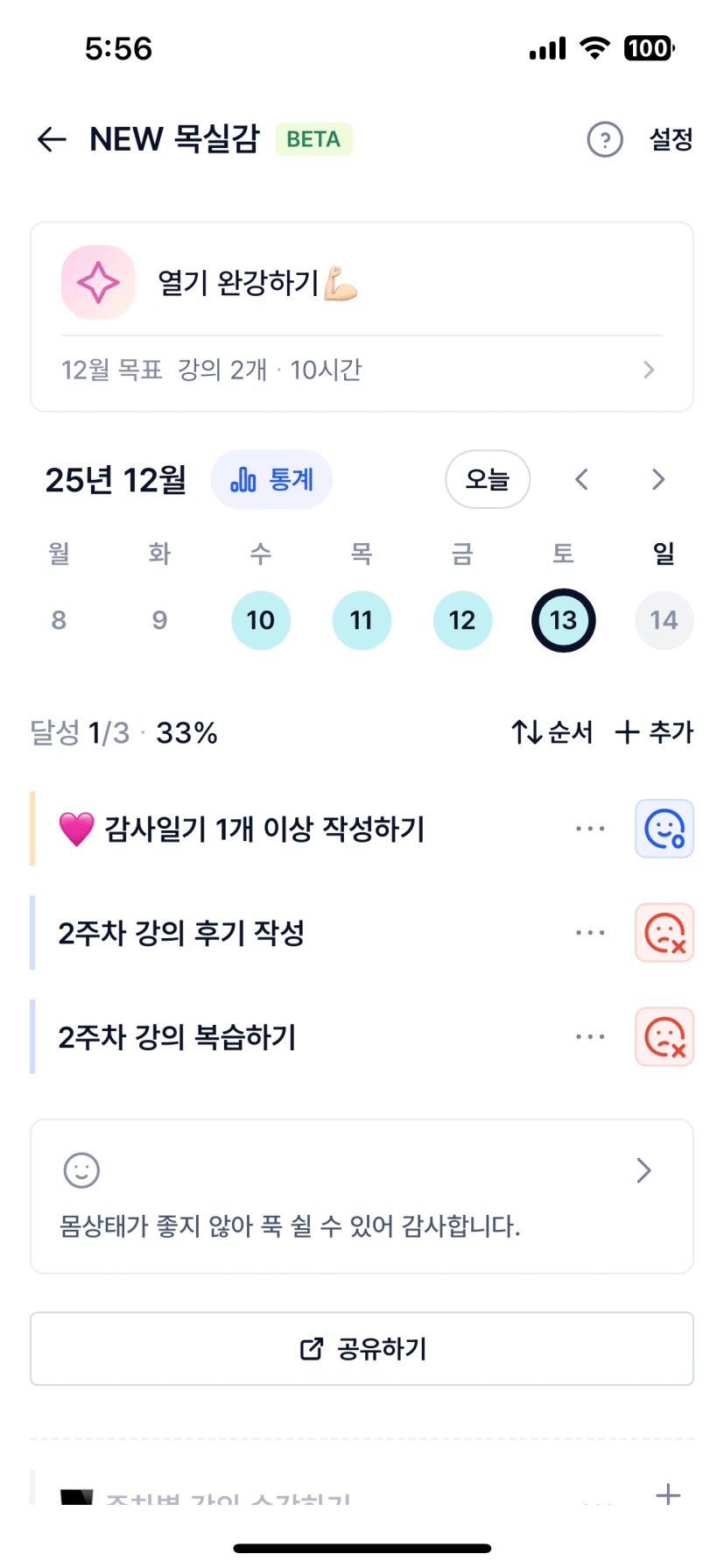Share with the 공유하기 button

pos(362,1349)
